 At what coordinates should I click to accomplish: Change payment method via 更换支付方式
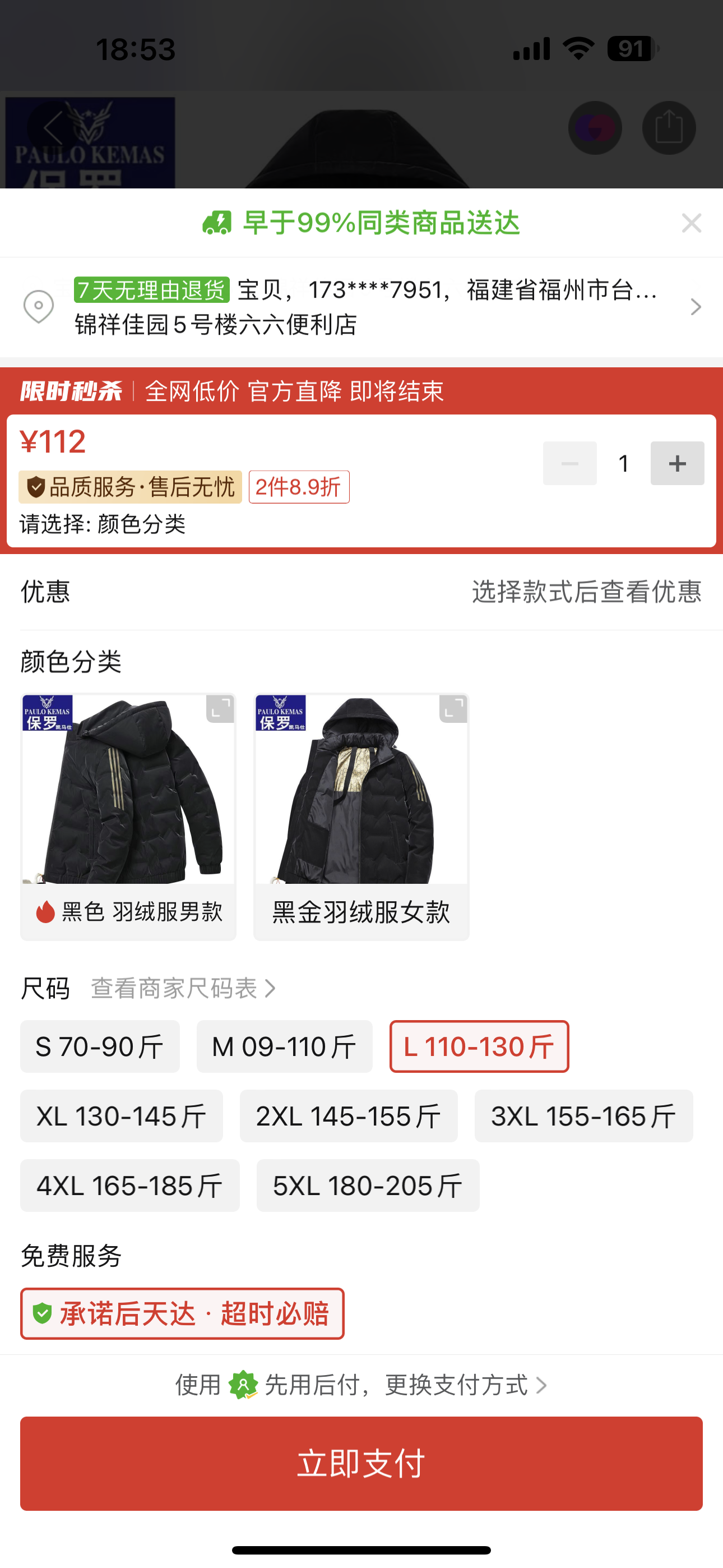pos(465,1385)
